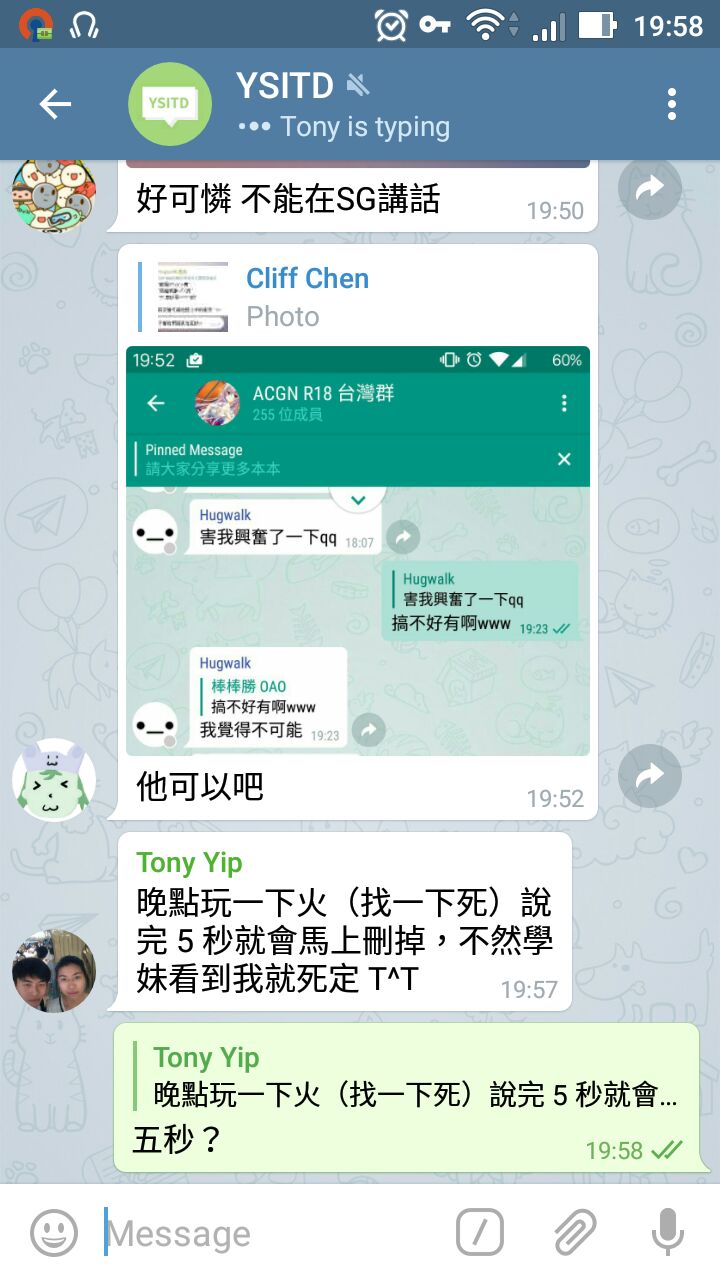Record a voice message with the microphone

(x=667, y=1232)
